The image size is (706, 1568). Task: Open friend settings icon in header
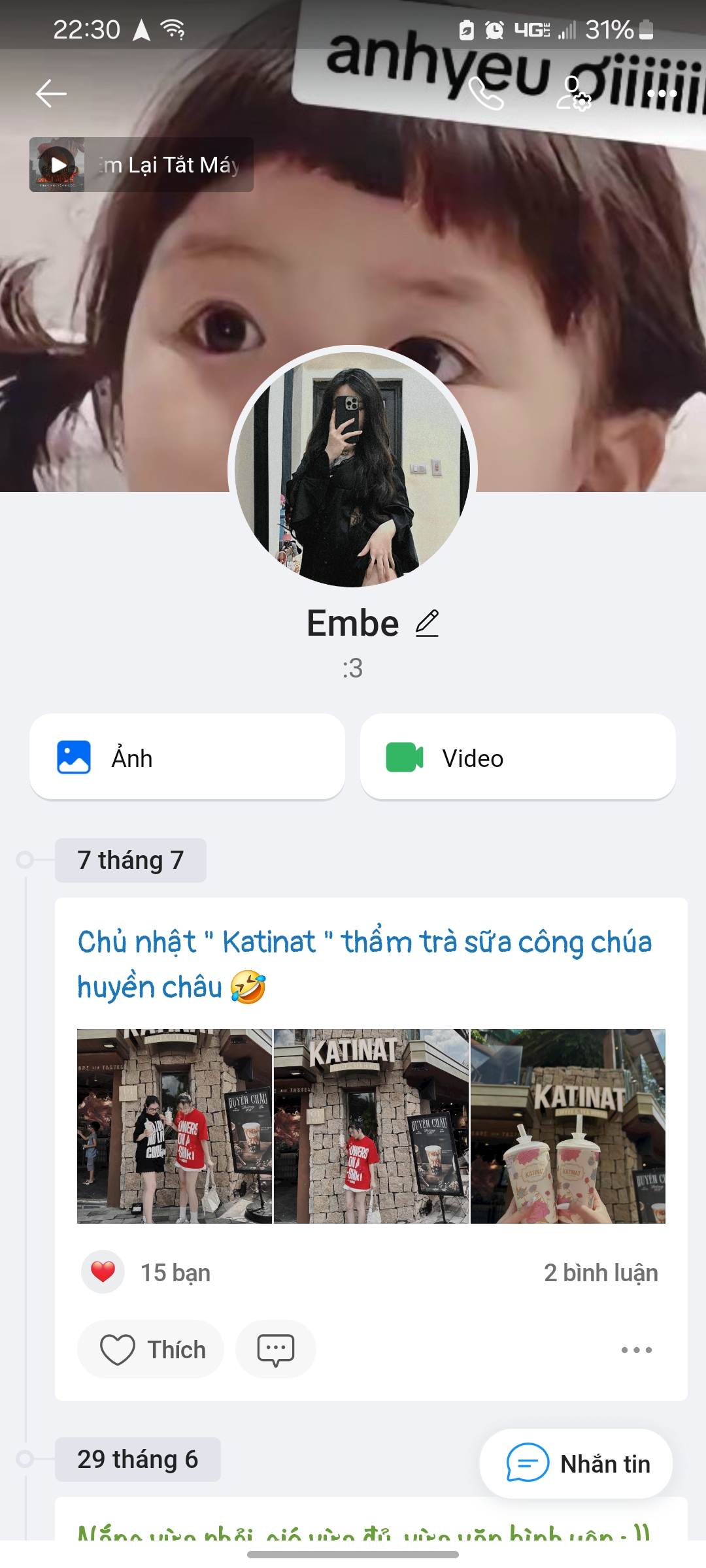573,93
